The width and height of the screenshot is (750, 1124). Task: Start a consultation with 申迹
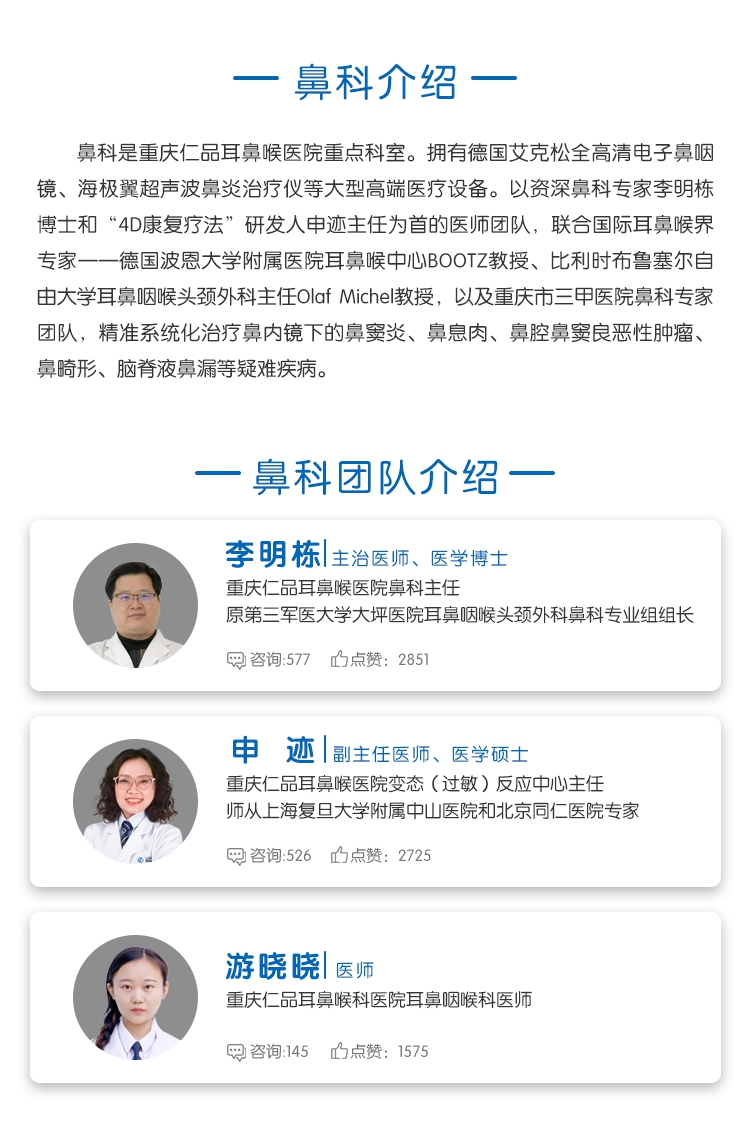pyautogui.click(x=237, y=856)
